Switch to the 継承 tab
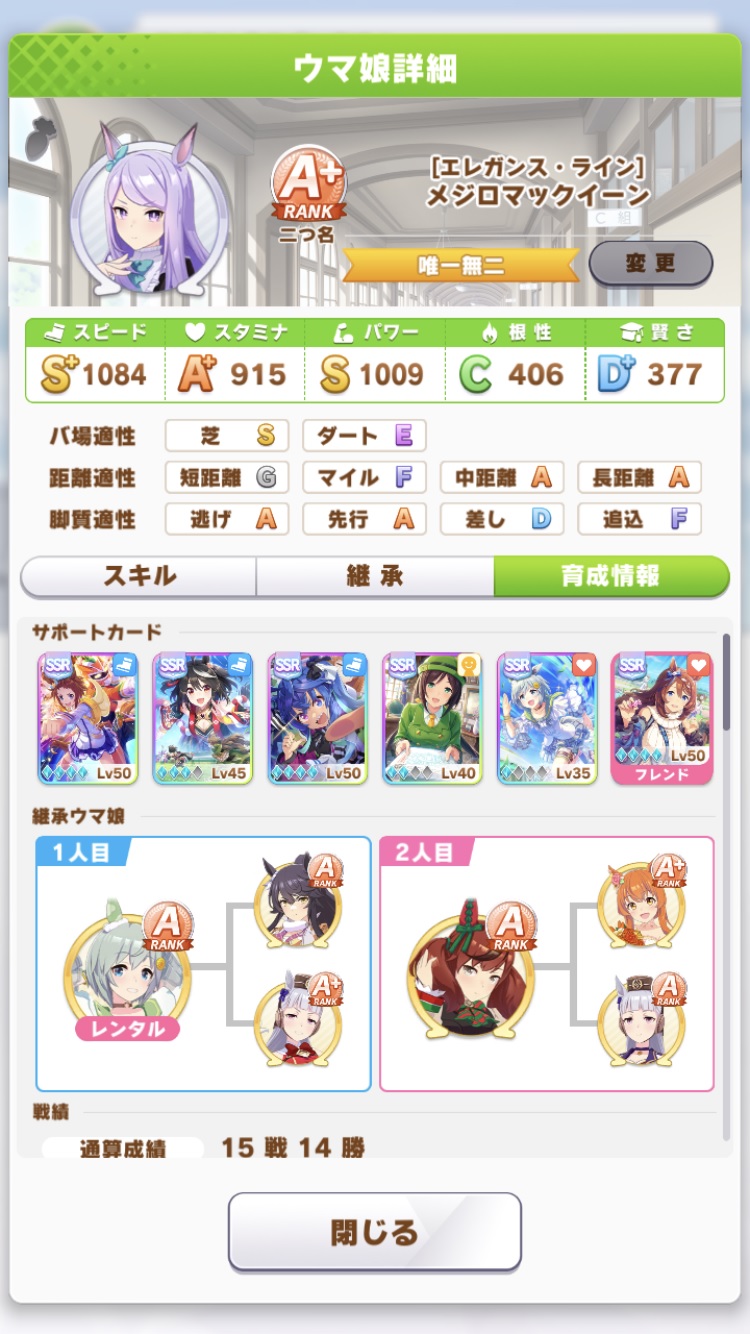 coord(375,576)
